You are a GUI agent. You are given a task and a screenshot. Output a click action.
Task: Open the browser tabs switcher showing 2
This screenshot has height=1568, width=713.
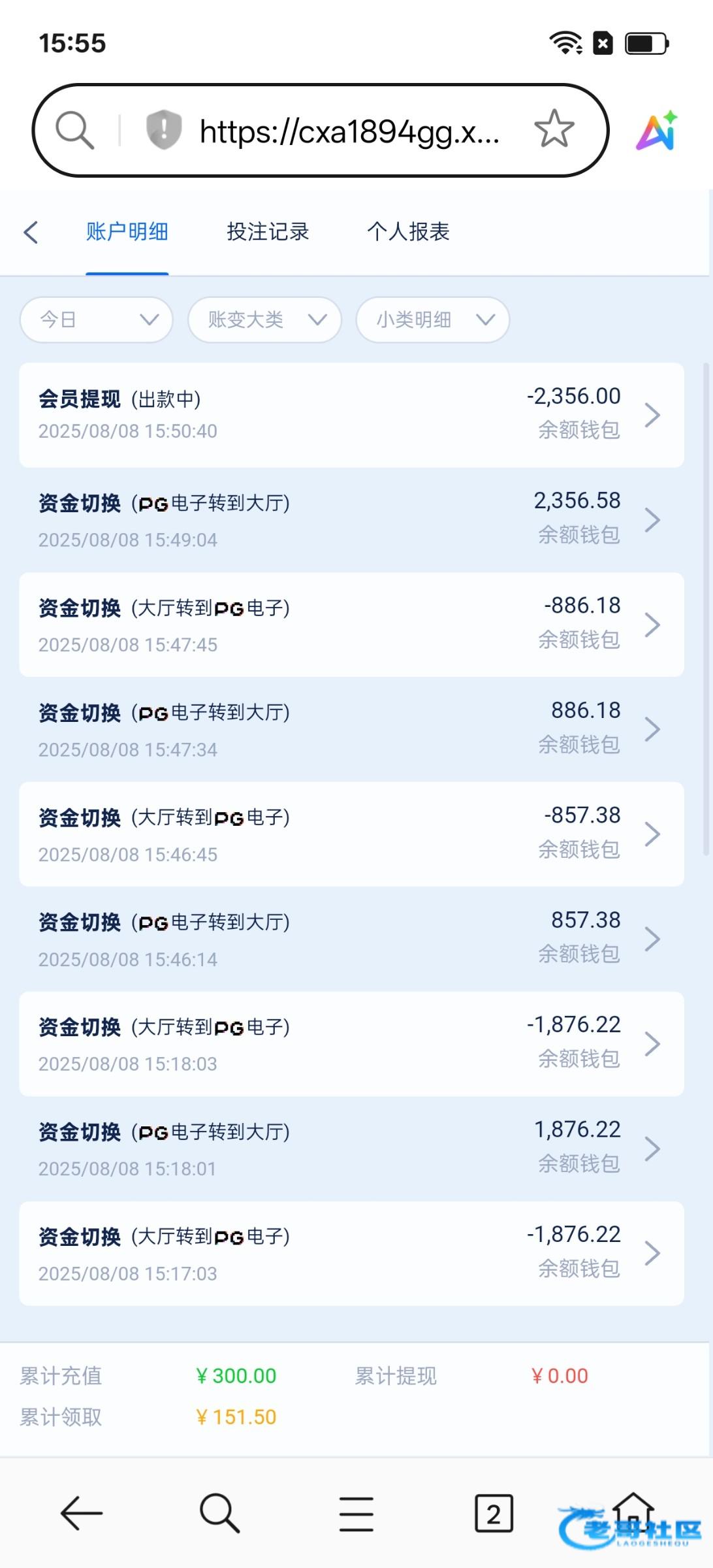click(494, 1513)
